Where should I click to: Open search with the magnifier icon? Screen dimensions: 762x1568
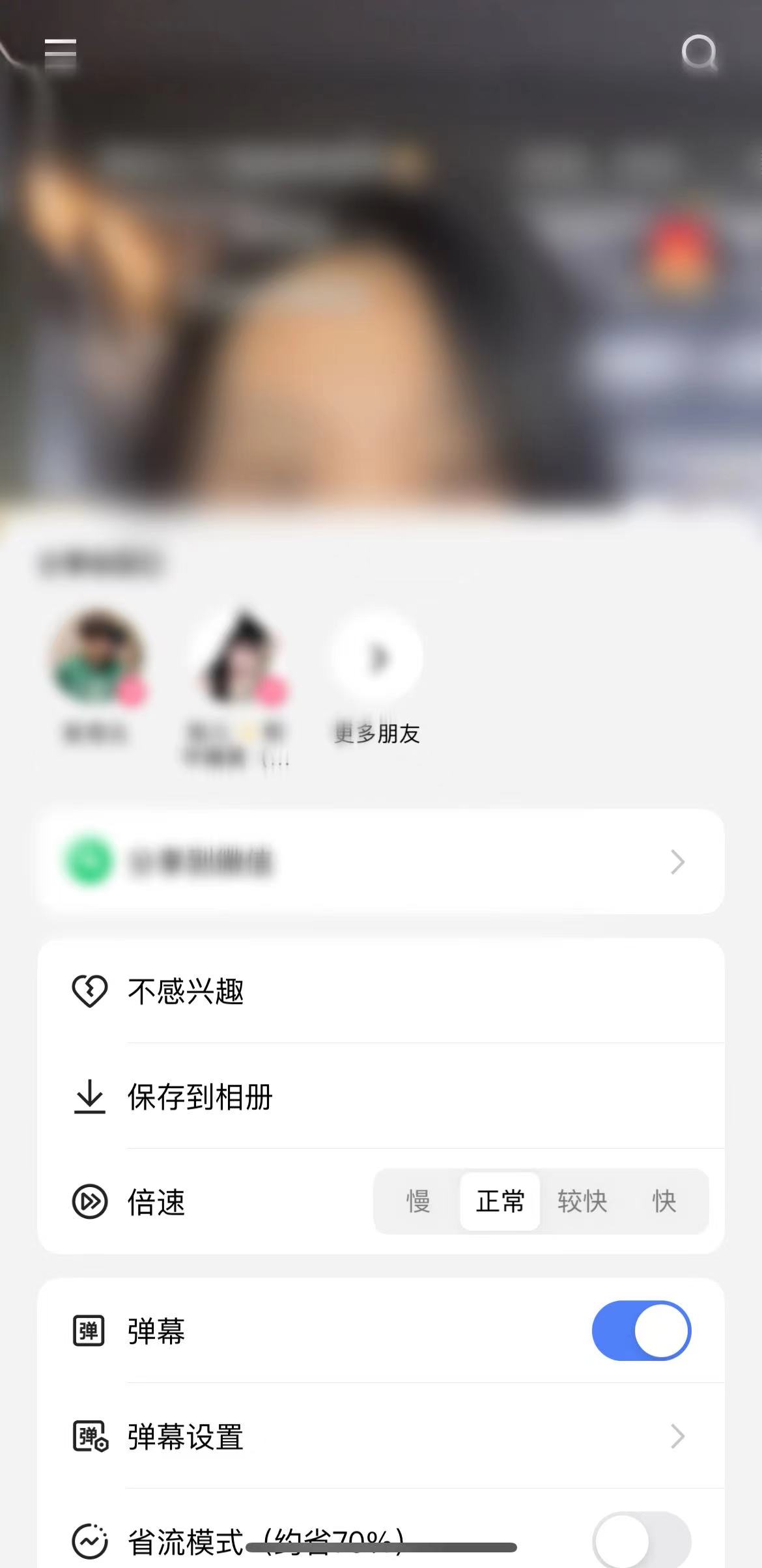click(x=699, y=53)
